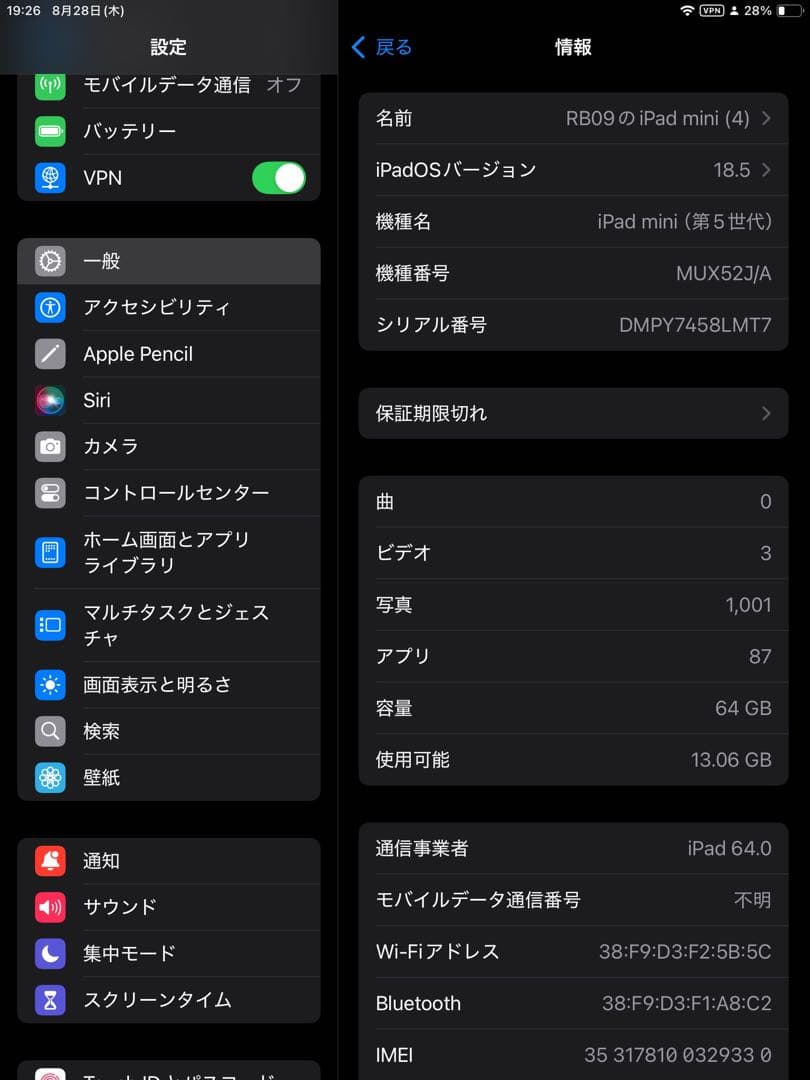
Task: Select the Control Center icon
Action: pyautogui.click(x=50, y=493)
